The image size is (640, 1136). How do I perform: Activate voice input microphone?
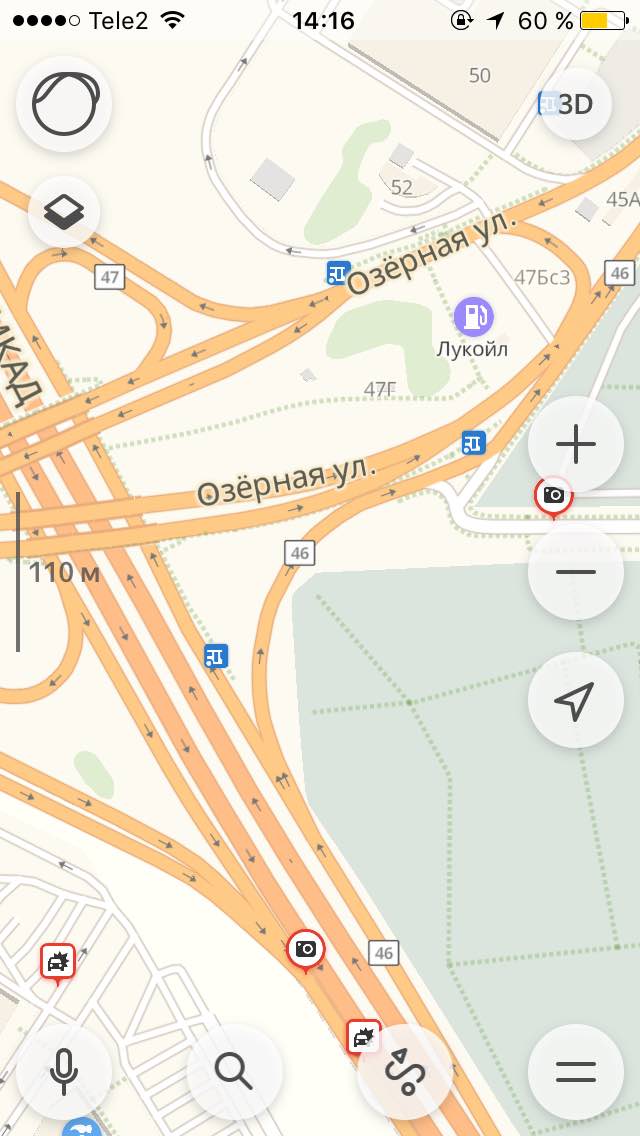click(64, 1072)
